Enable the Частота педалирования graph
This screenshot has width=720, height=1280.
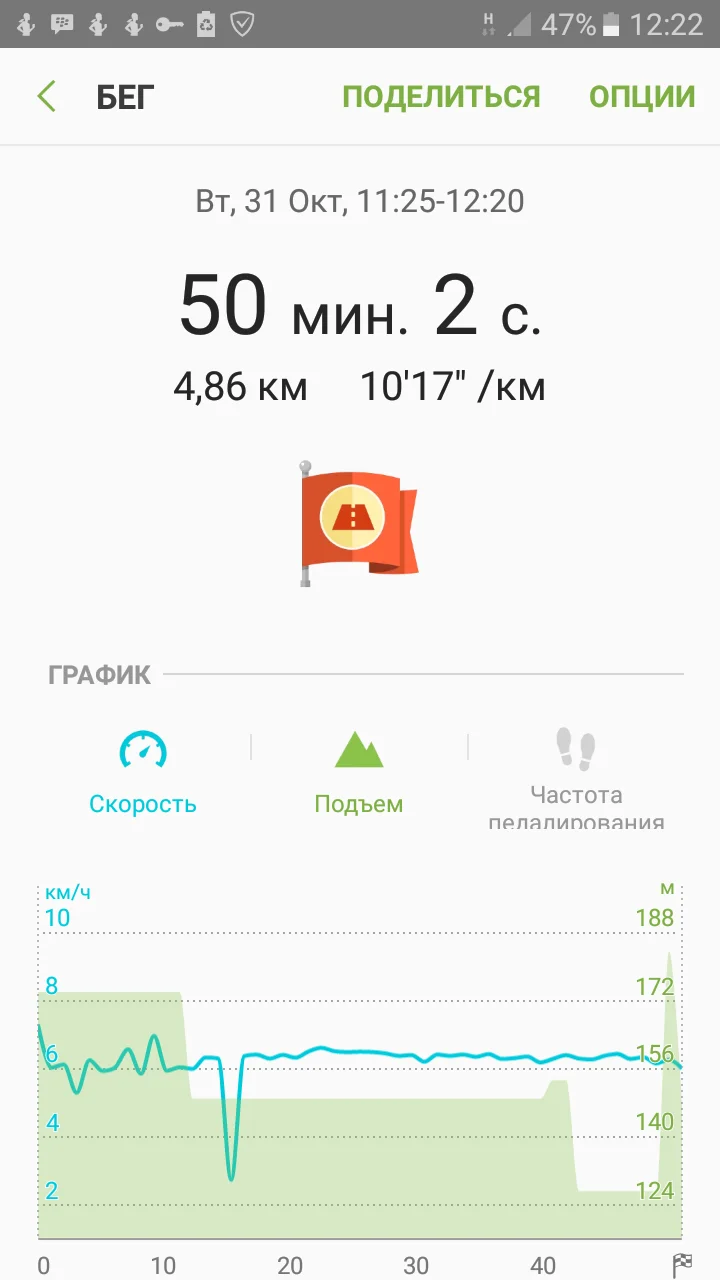click(576, 779)
